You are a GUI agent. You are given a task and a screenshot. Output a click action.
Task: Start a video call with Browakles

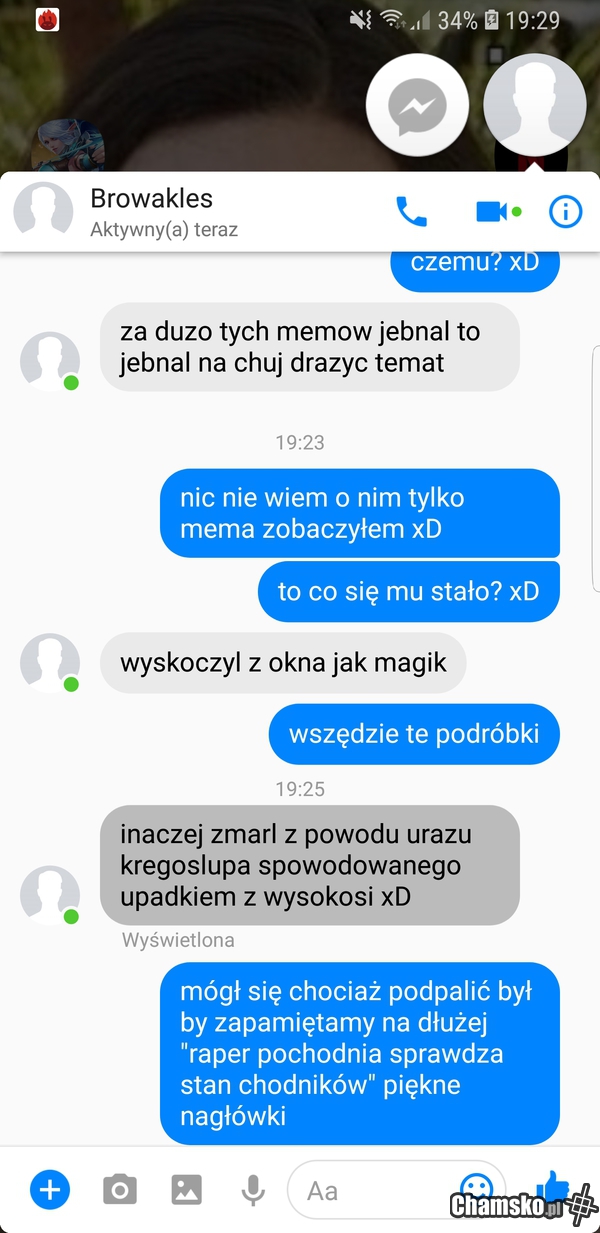coord(491,211)
